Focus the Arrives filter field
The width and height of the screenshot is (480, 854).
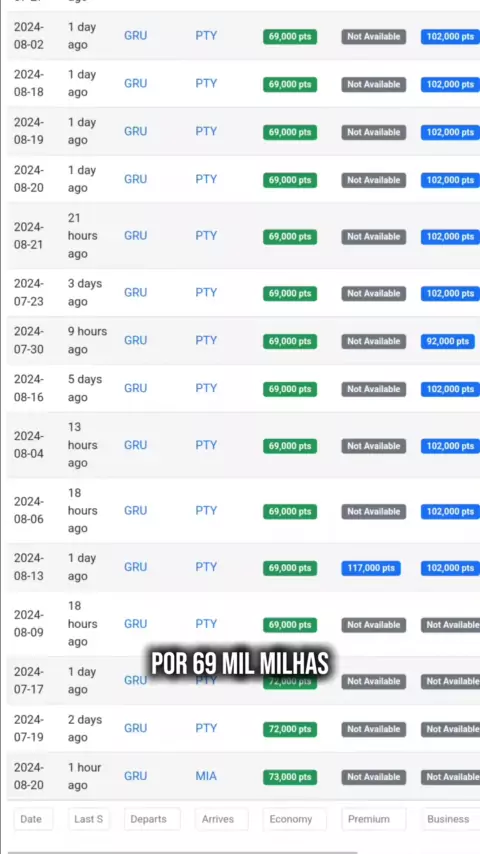click(222, 819)
